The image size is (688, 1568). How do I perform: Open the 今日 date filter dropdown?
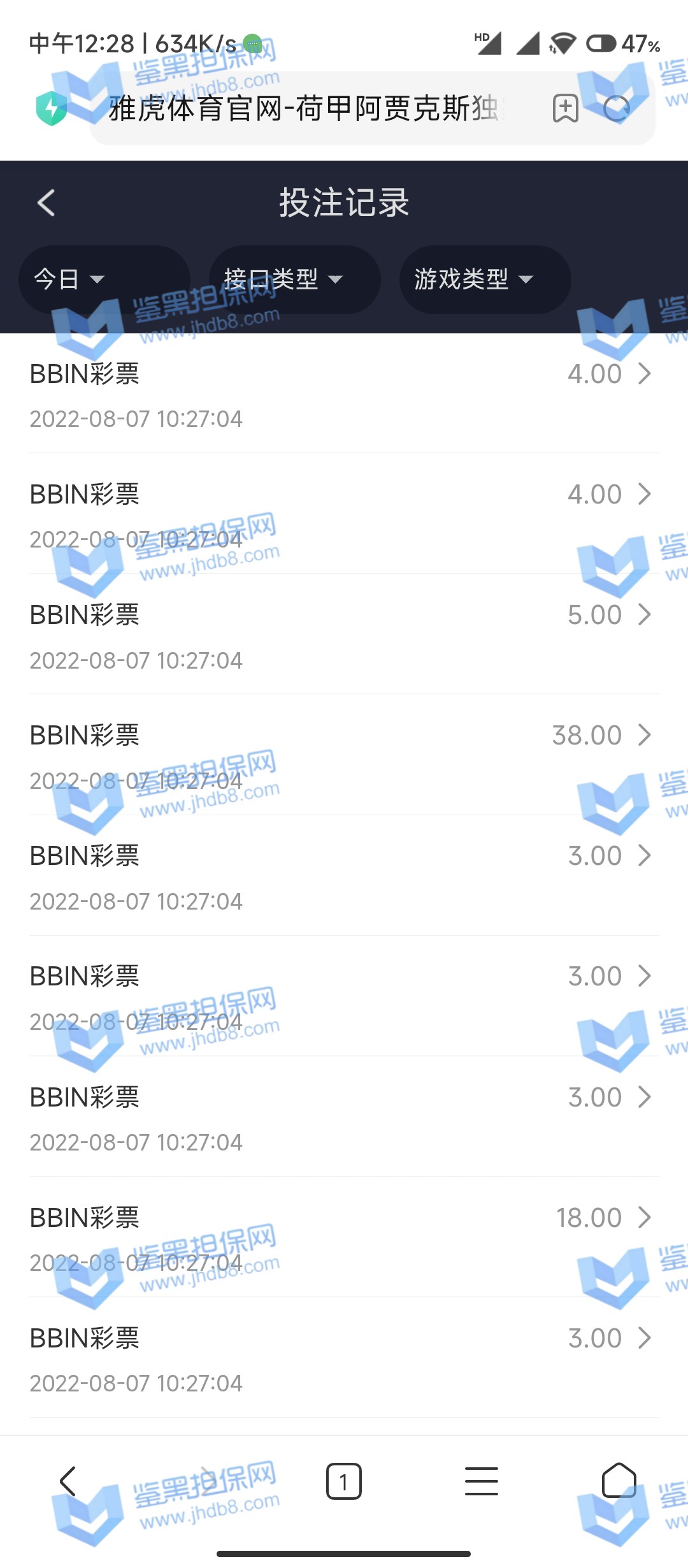[104, 280]
